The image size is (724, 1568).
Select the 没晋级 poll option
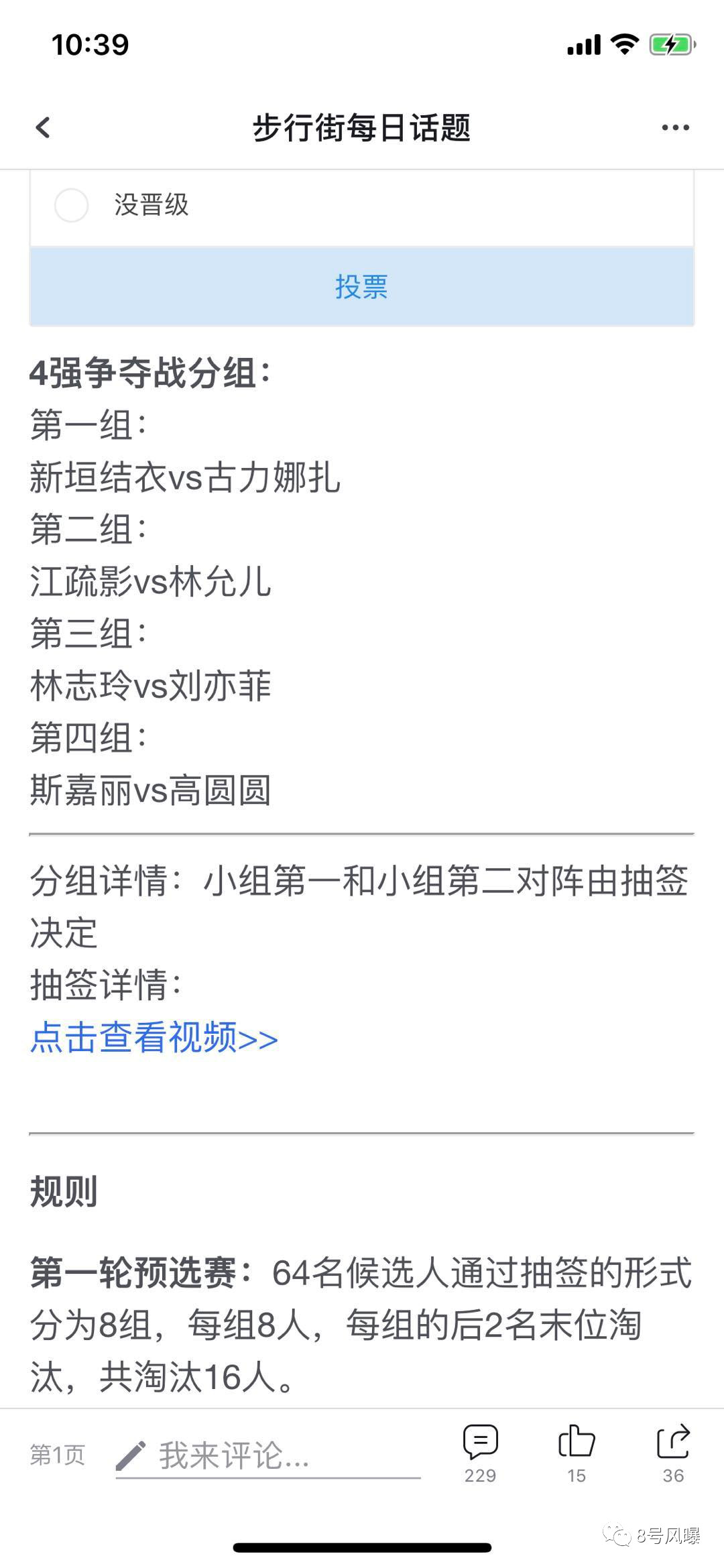point(362,205)
